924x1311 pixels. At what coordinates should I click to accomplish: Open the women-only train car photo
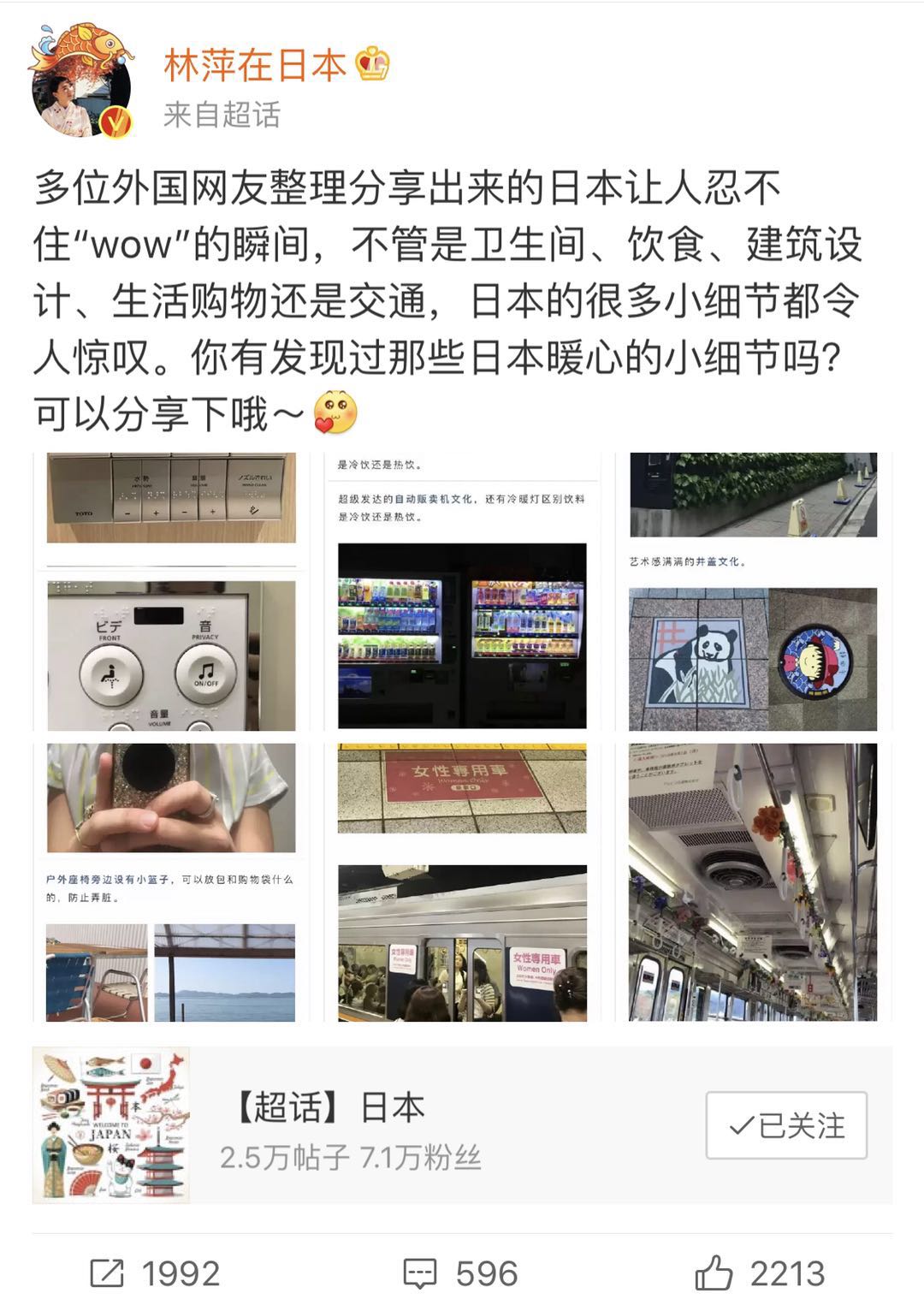coord(462,882)
